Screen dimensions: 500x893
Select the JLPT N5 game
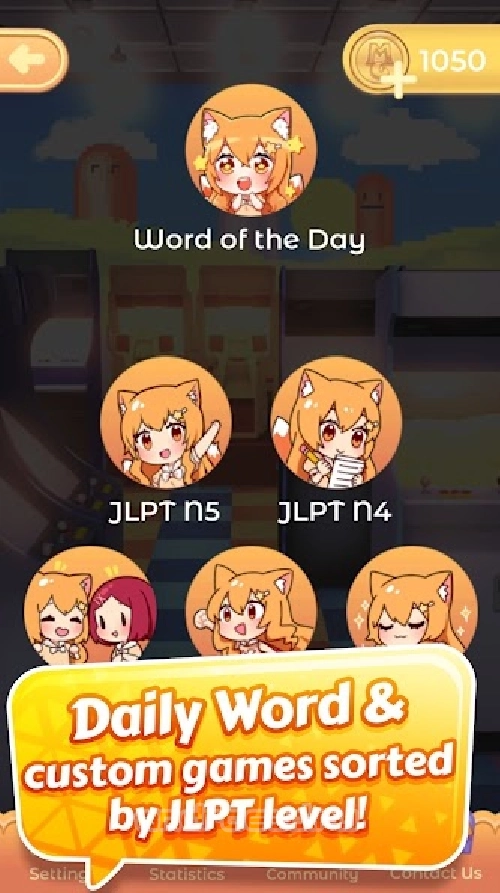point(166,422)
